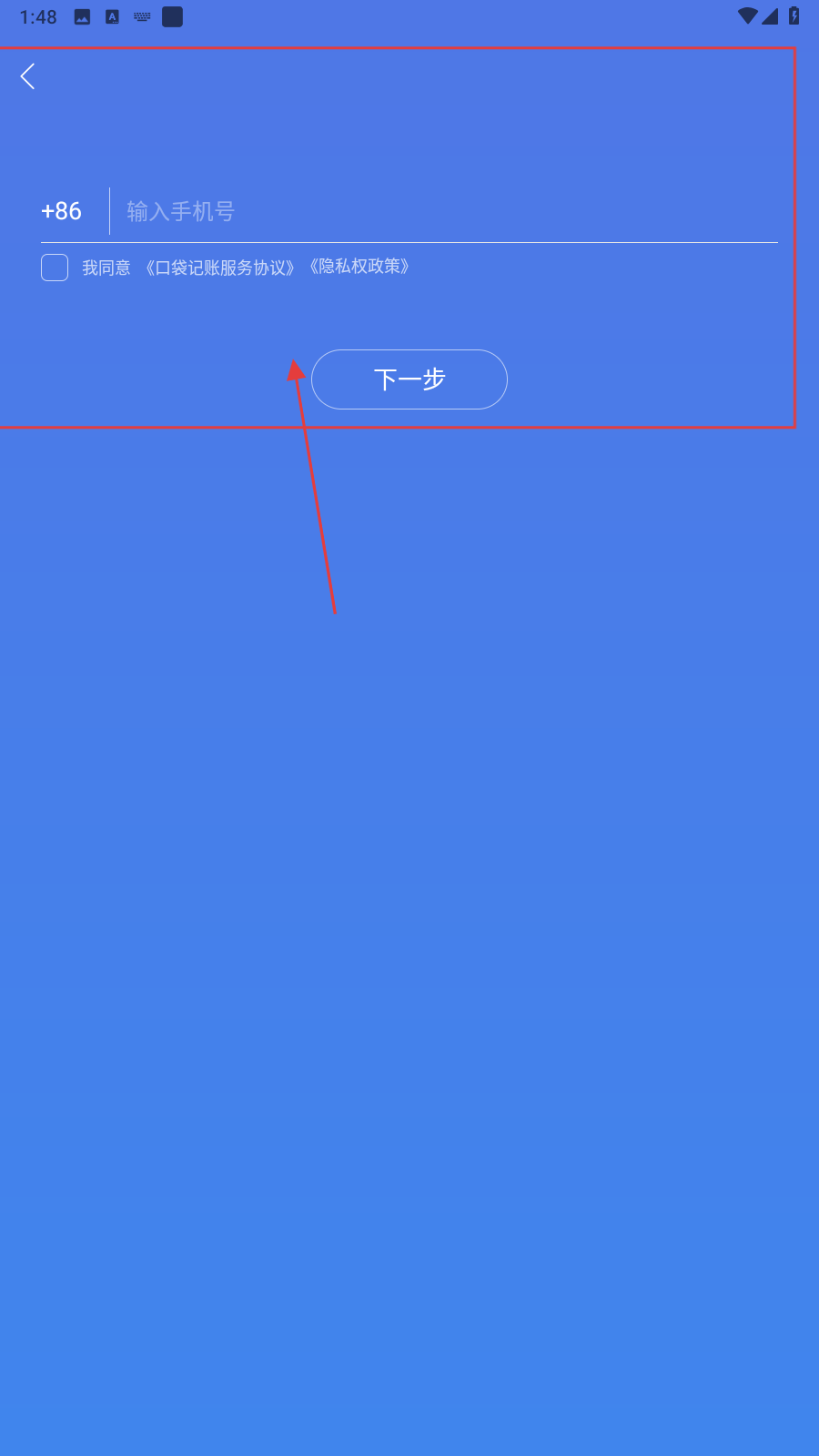The width and height of the screenshot is (819, 1456).
Task: Go back using the top-left arrow
Action: pos(28,76)
